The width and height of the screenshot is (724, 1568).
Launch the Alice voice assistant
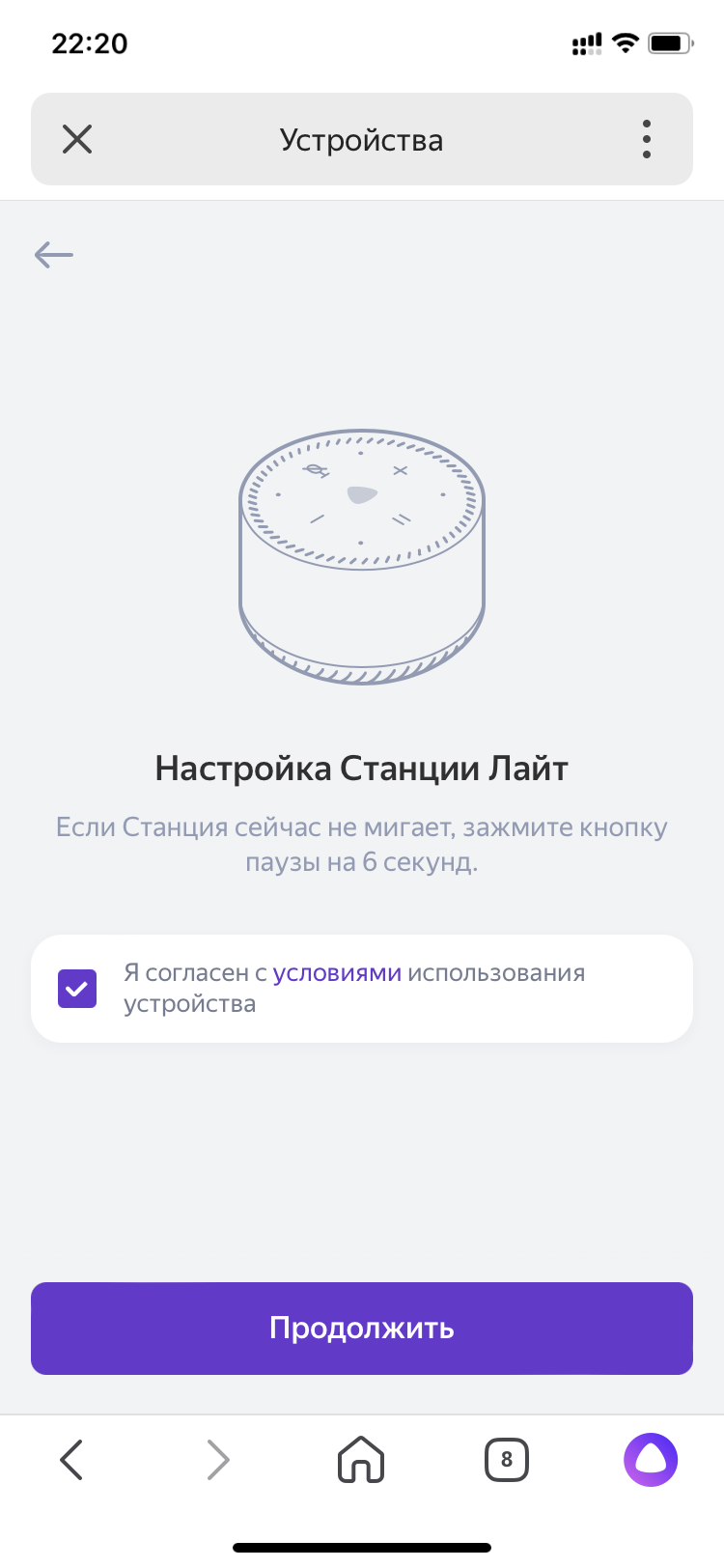[651, 1459]
